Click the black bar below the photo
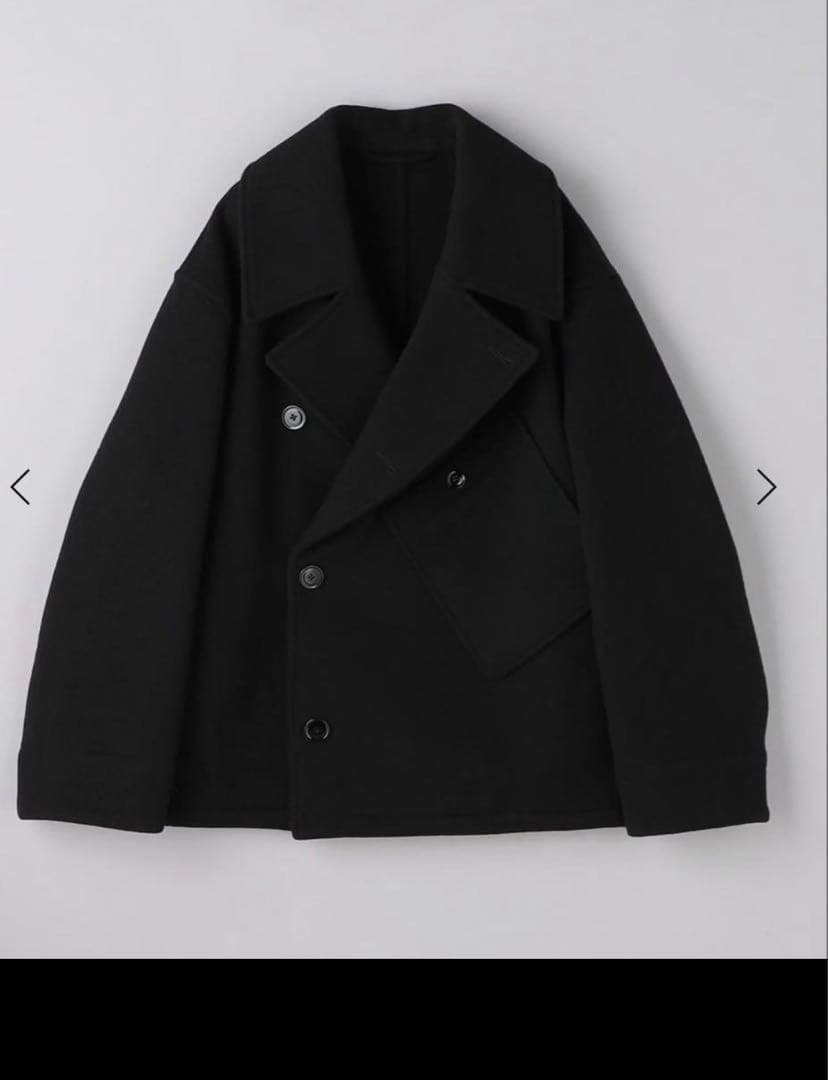Viewport: 828px width, 1080px height. (414, 1020)
